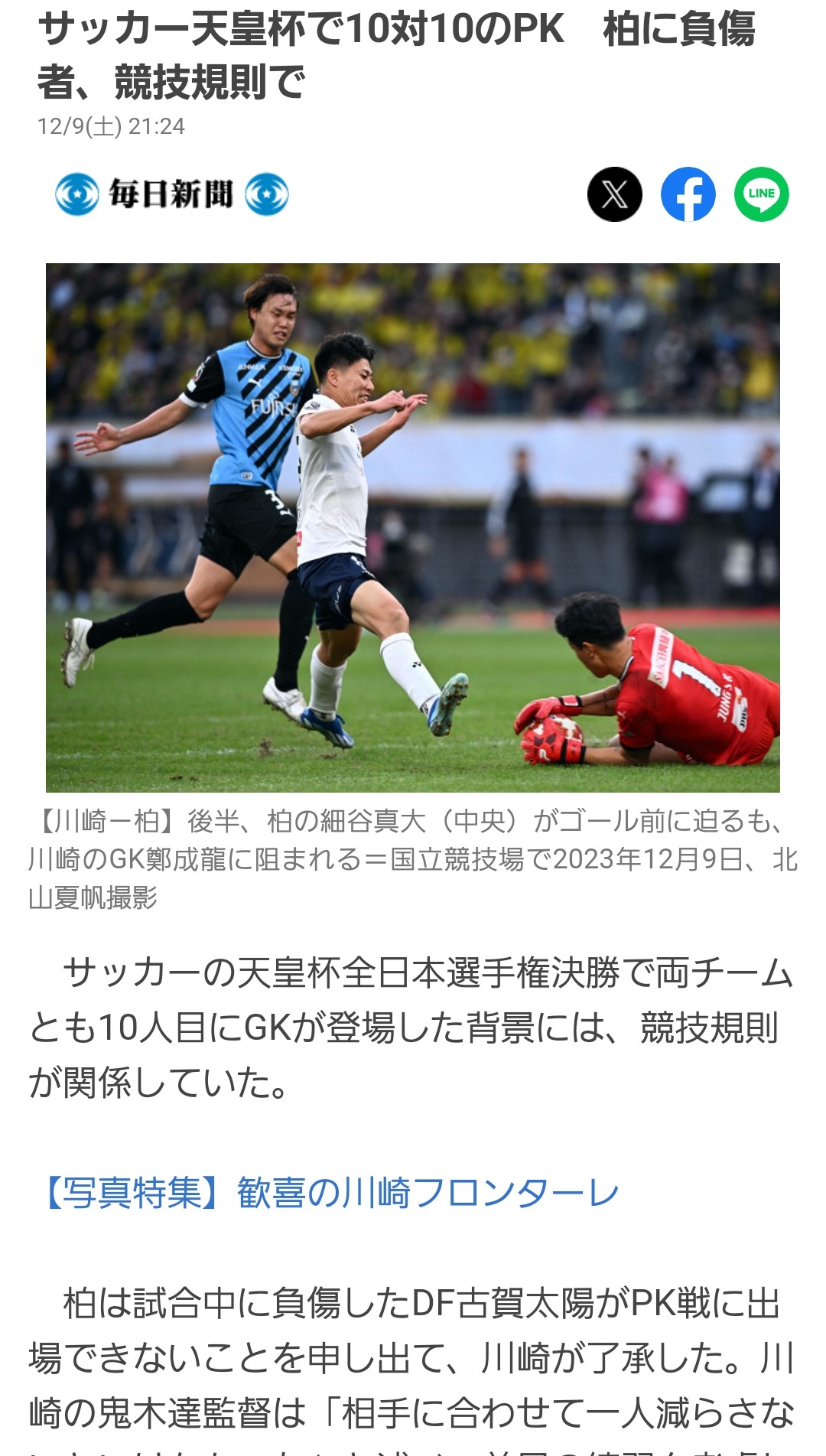The image size is (826, 1456).
Task: Enlarge the 川崎-柏 match photo
Action: click(413, 527)
